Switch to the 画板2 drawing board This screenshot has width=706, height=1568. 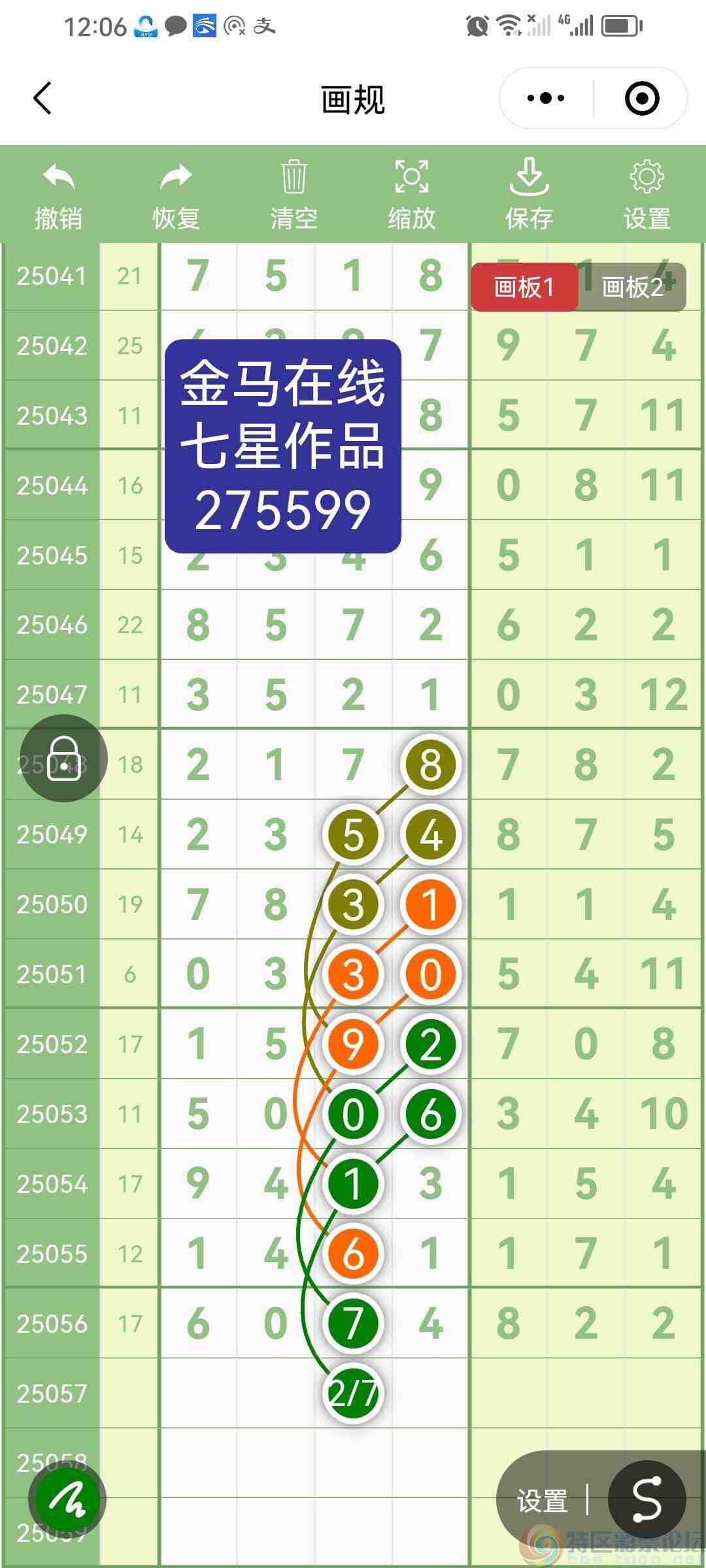(633, 286)
